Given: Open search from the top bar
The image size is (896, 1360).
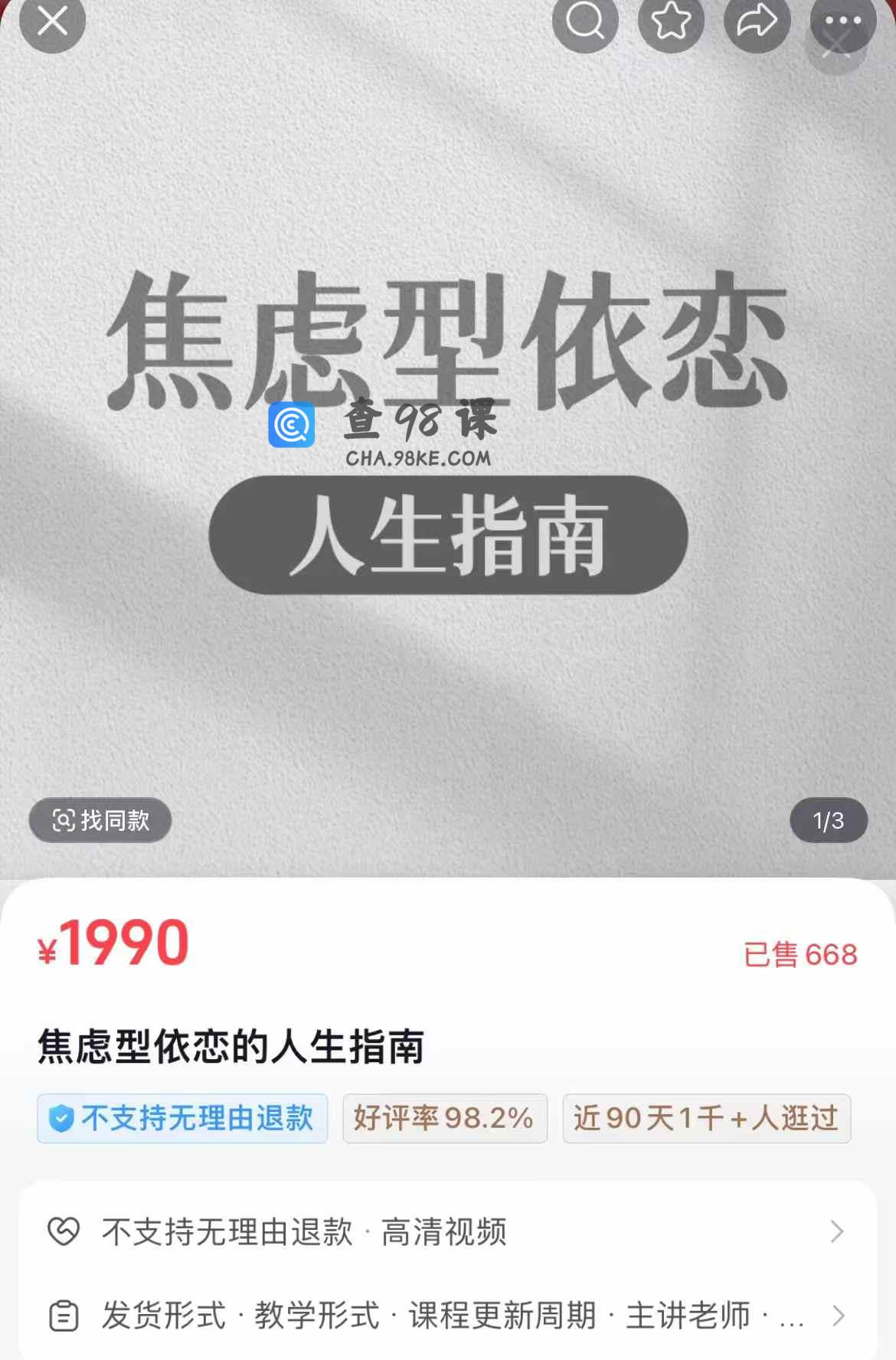Looking at the screenshot, I should (585, 21).
